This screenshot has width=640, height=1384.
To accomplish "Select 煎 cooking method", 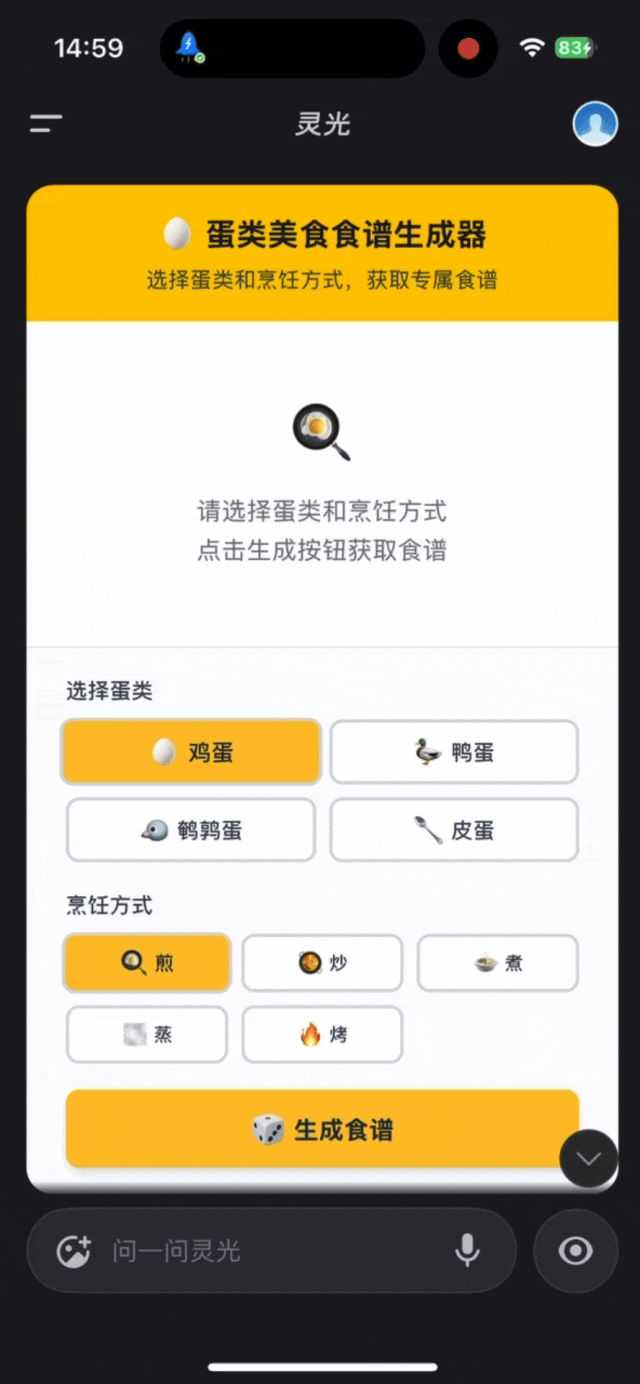I will pos(147,963).
